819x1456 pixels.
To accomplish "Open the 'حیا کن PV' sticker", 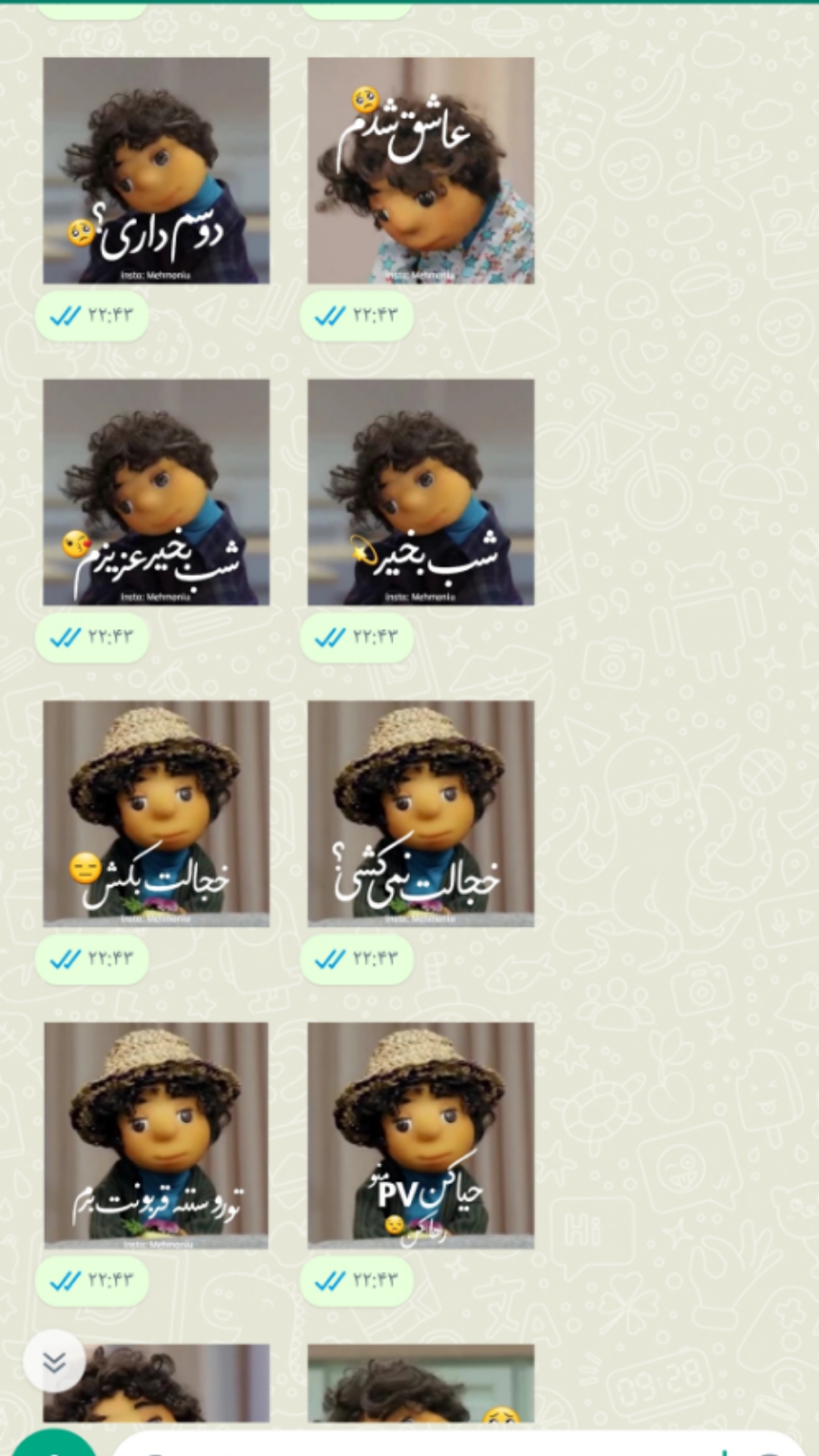I will click(x=420, y=1135).
